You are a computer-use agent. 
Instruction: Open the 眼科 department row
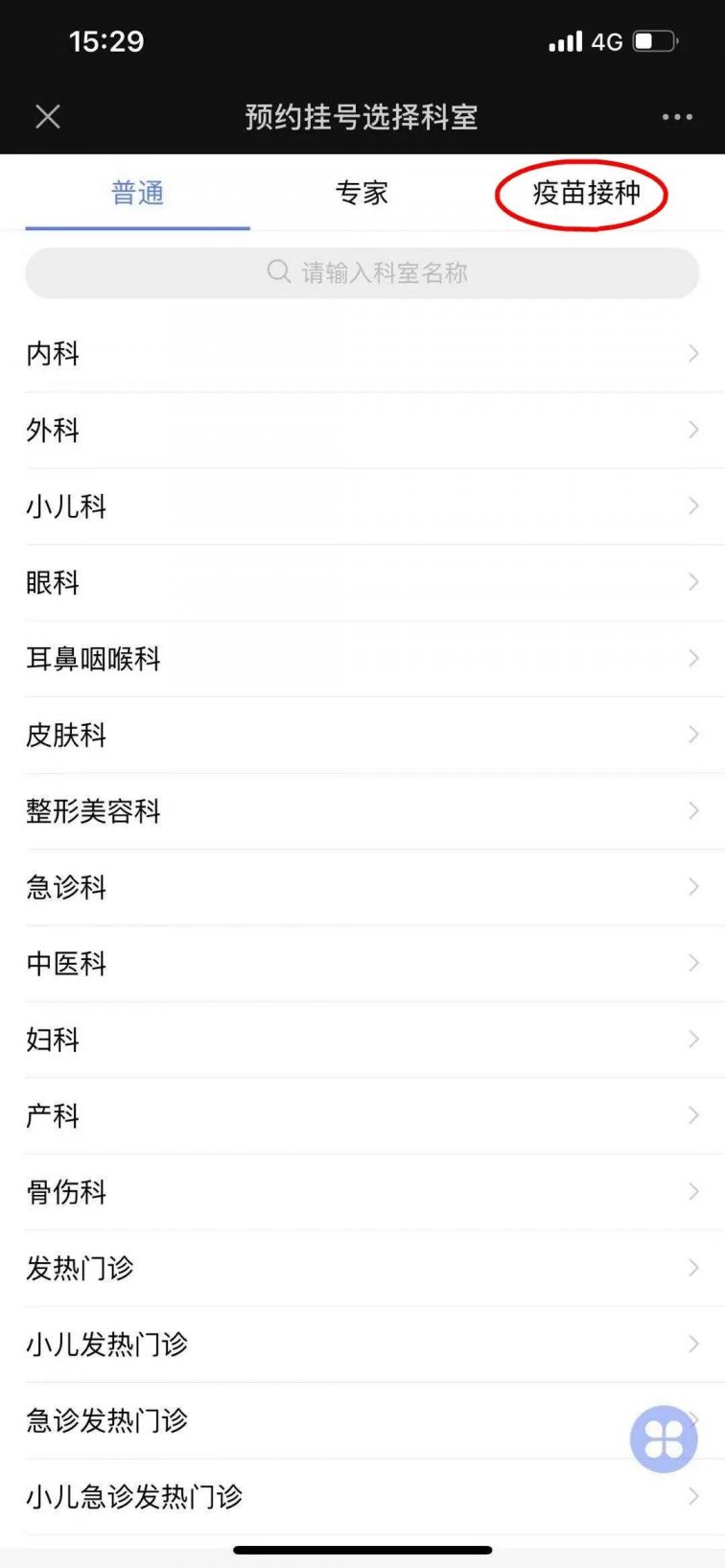click(362, 582)
